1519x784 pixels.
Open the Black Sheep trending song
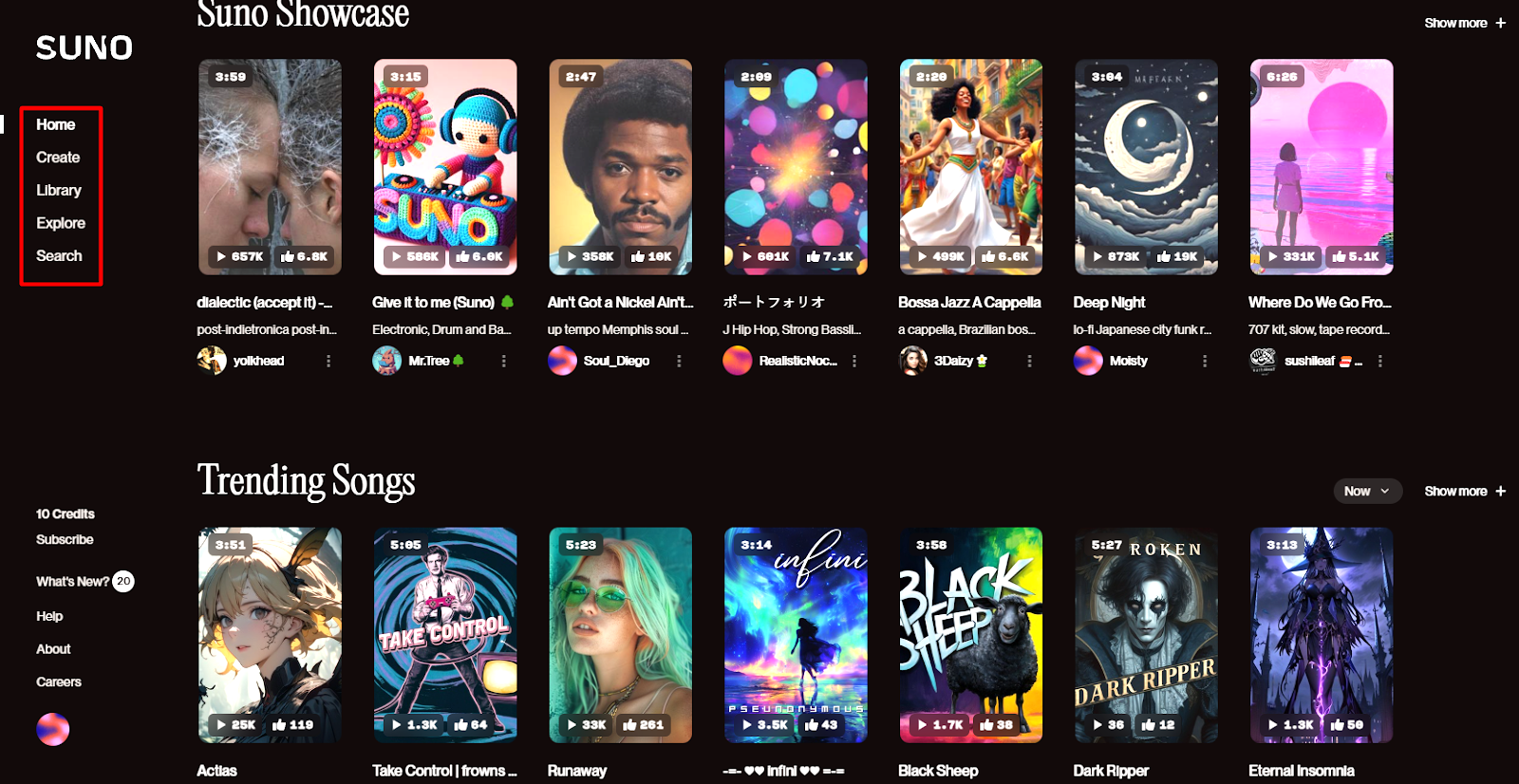(970, 634)
